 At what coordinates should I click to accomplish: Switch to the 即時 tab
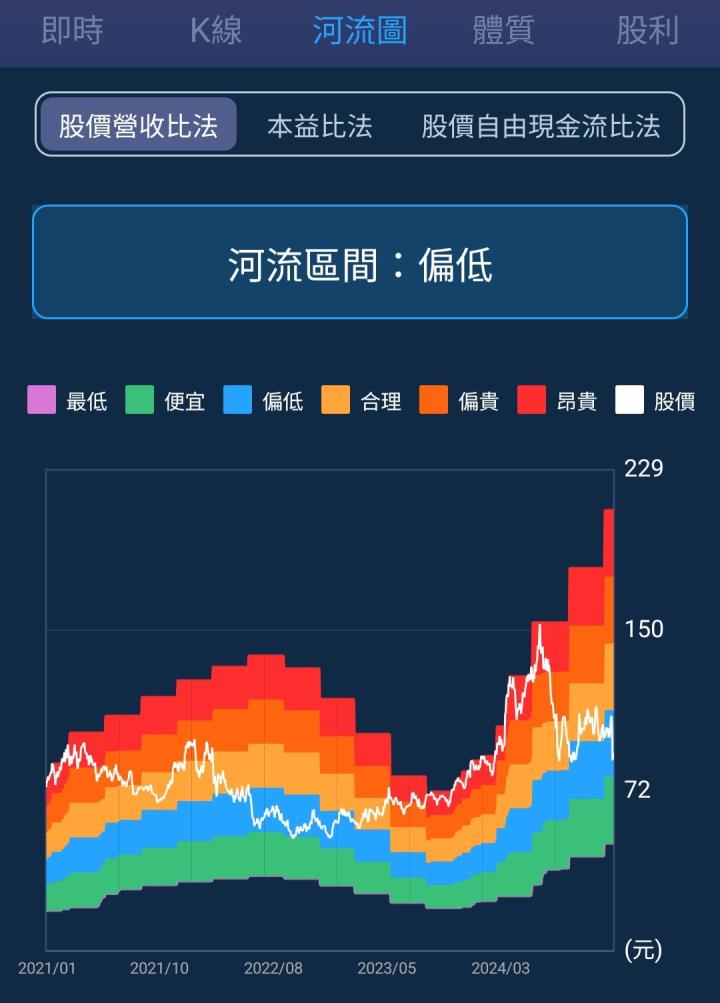point(70,30)
